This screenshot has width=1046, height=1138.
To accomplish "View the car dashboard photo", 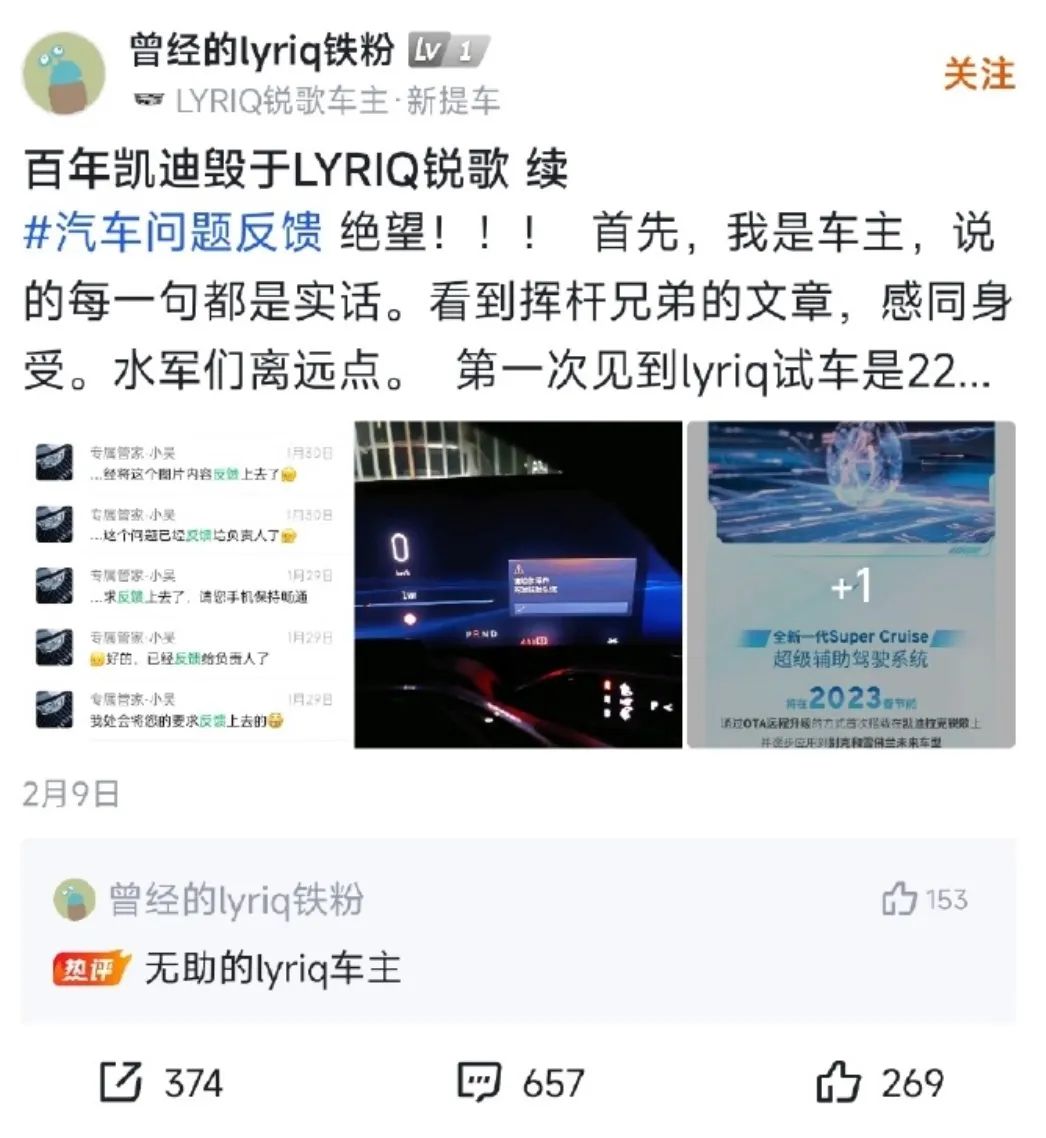I will pos(518,584).
